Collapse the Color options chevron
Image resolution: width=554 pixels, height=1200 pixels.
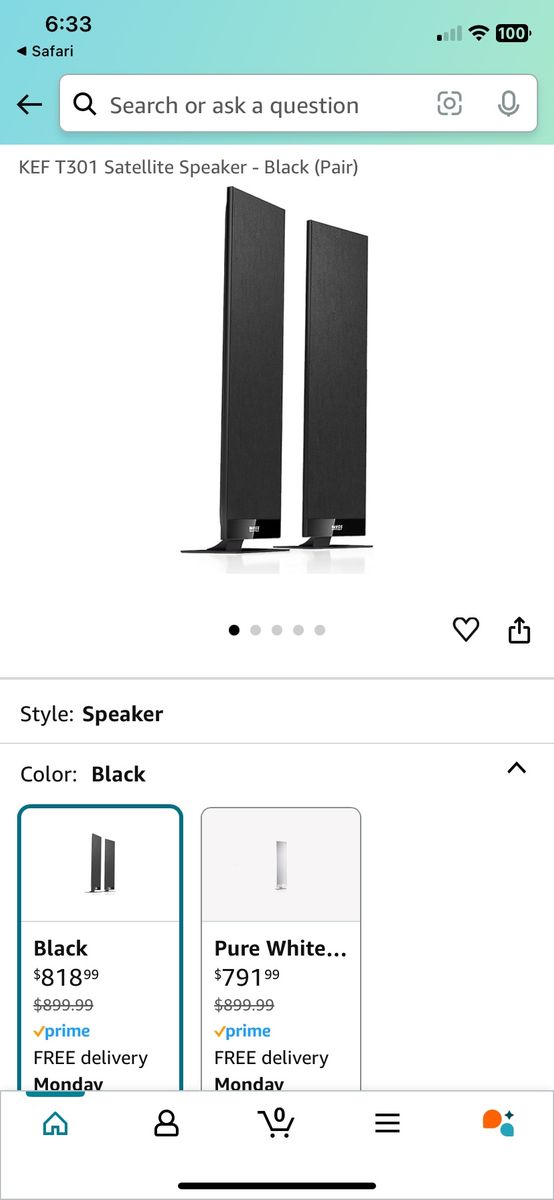click(516, 768)
